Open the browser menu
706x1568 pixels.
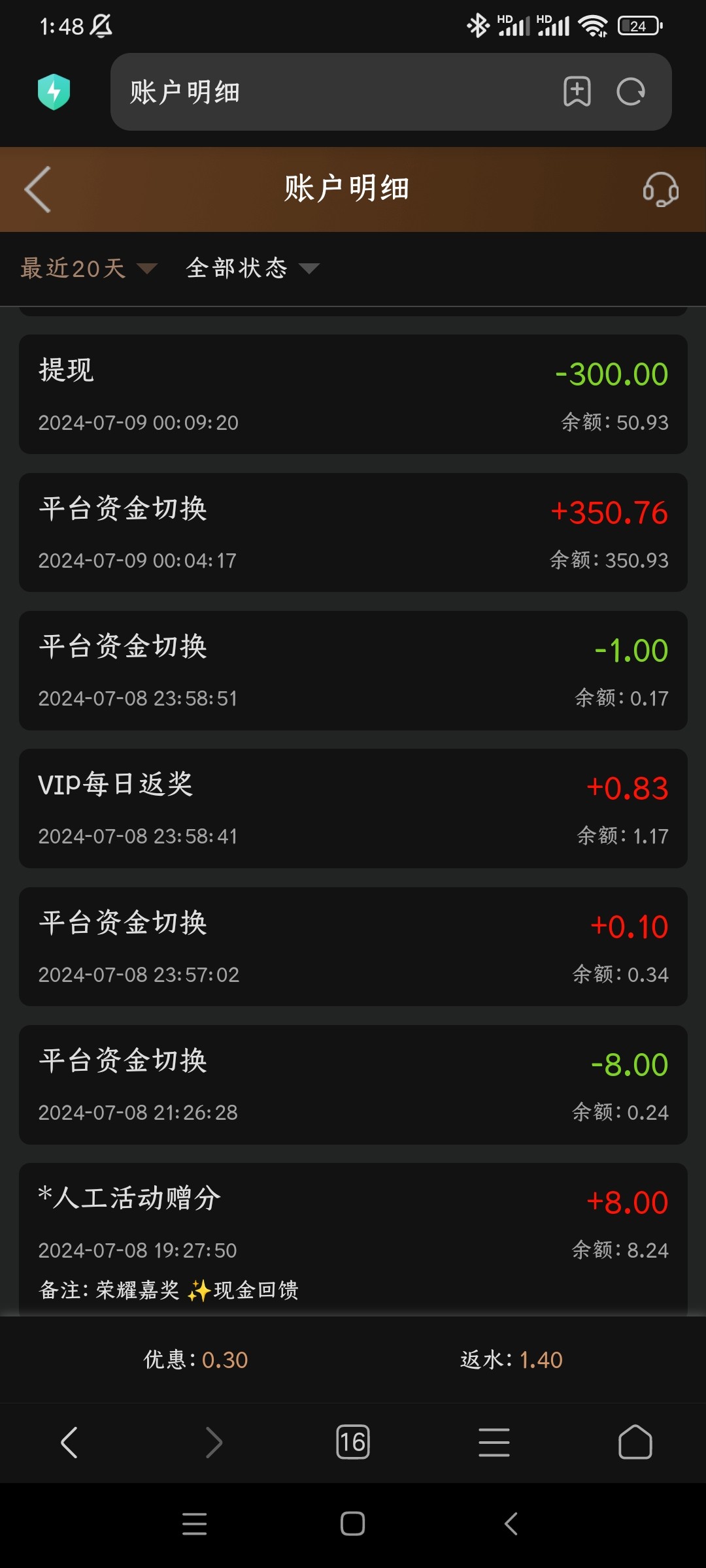[494, 1442]
